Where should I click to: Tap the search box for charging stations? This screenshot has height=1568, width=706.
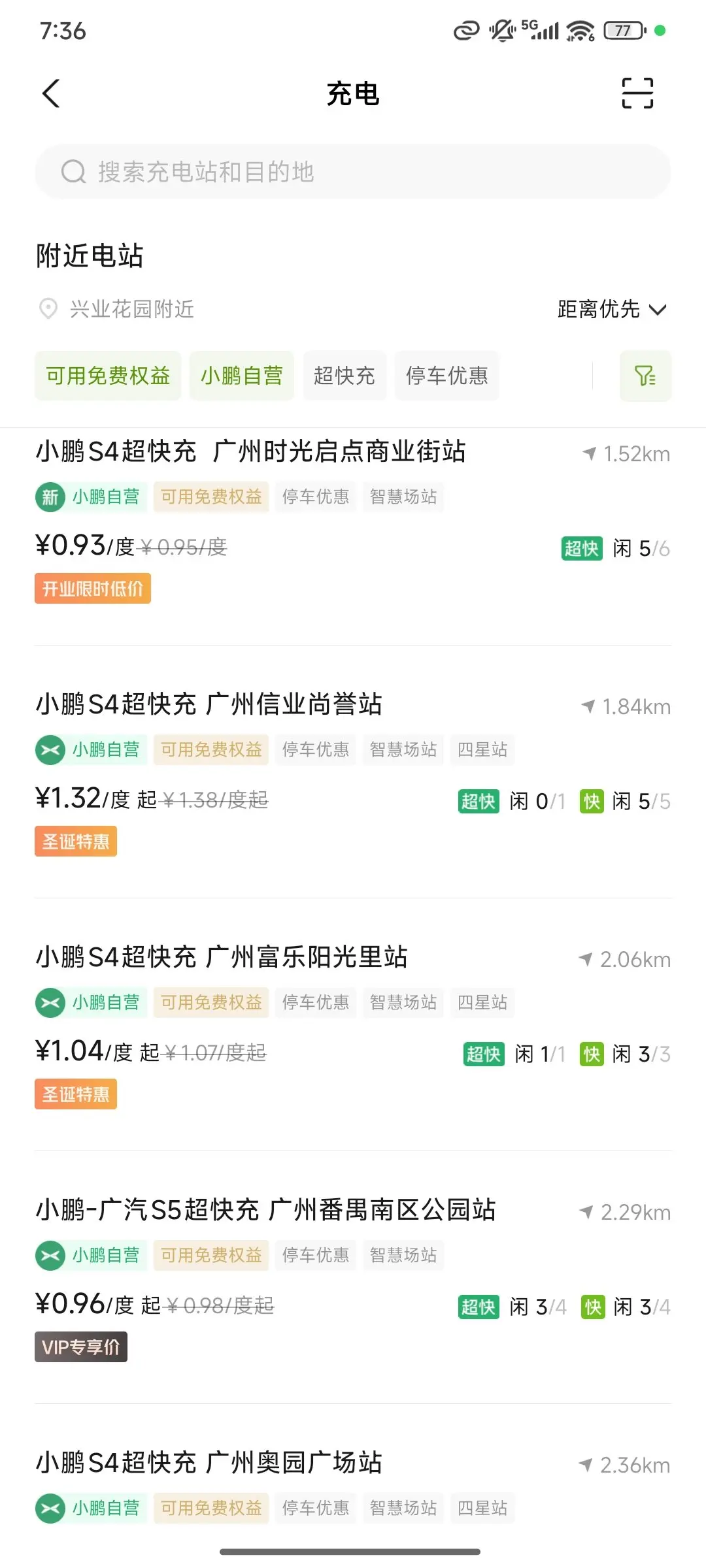coord(353,172)
